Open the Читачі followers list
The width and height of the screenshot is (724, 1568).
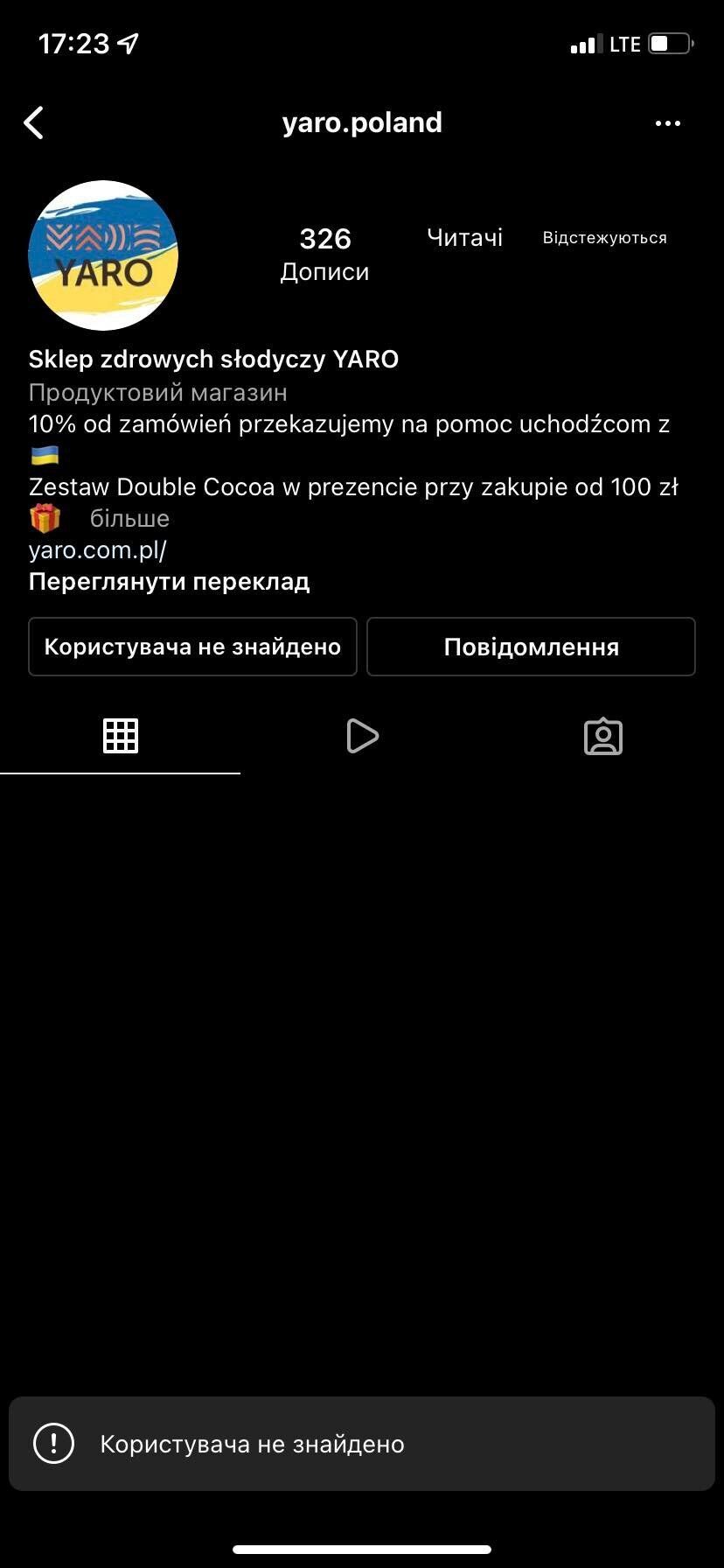pos(464,237)
